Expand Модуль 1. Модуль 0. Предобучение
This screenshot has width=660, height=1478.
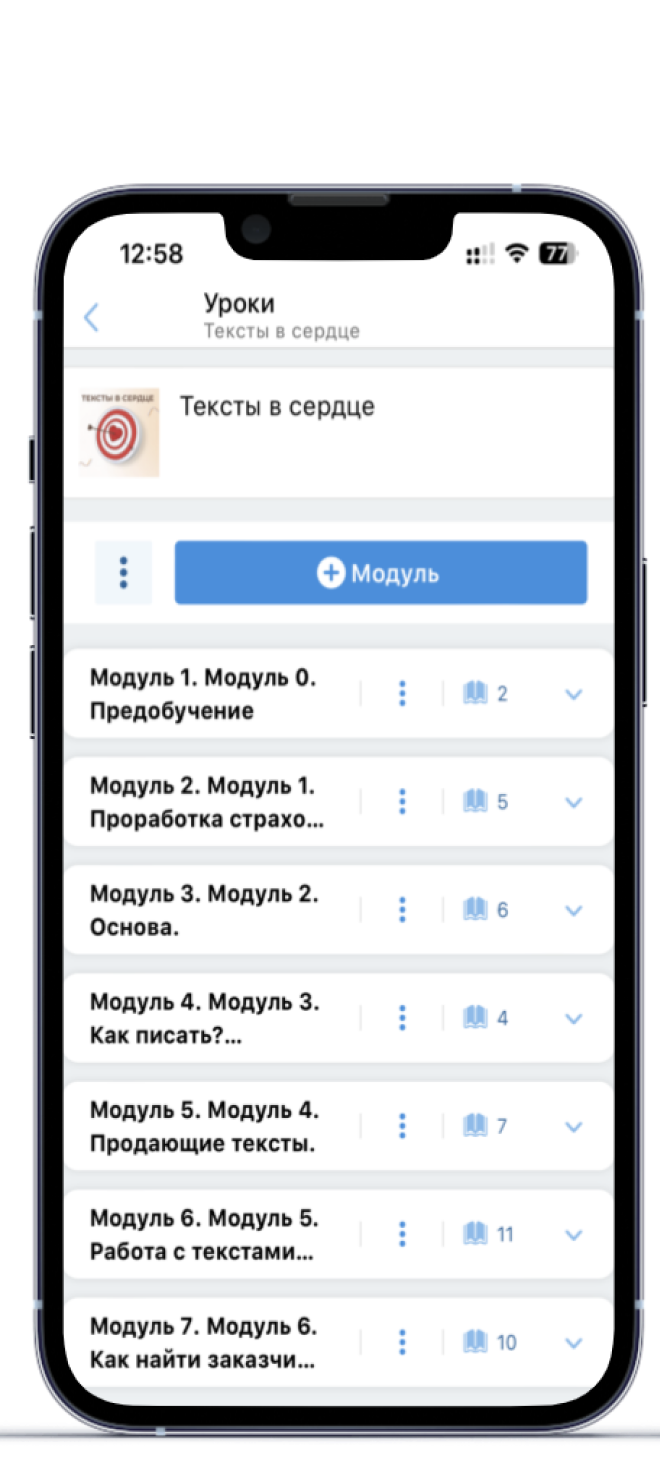click(573, 694)
